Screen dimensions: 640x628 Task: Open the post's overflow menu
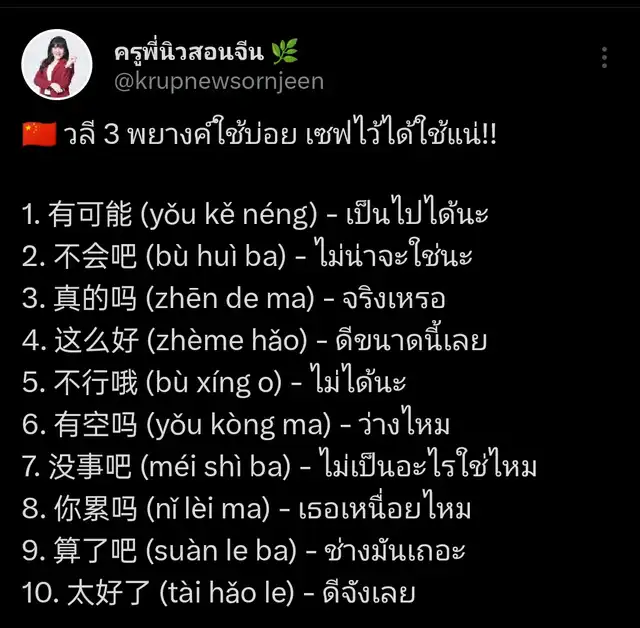click(604, 58)
